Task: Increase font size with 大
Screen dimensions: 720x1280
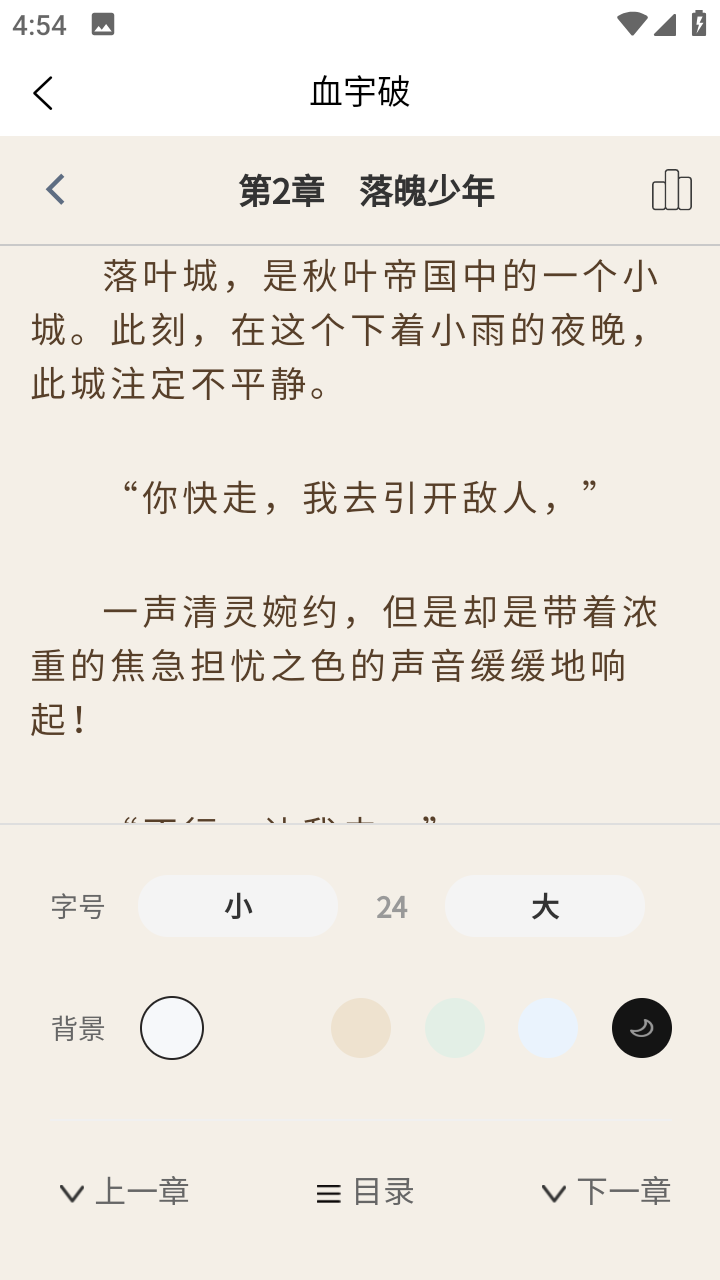Action: point(544,906)
